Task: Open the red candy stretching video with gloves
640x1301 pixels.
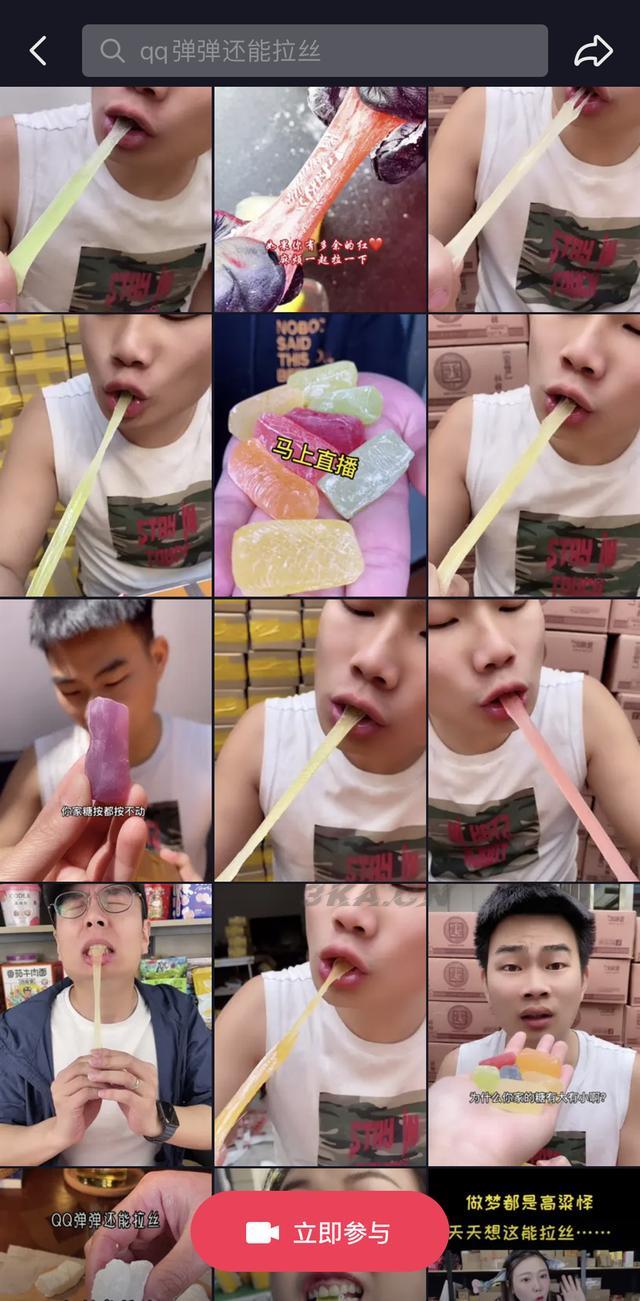Action: 320,198
